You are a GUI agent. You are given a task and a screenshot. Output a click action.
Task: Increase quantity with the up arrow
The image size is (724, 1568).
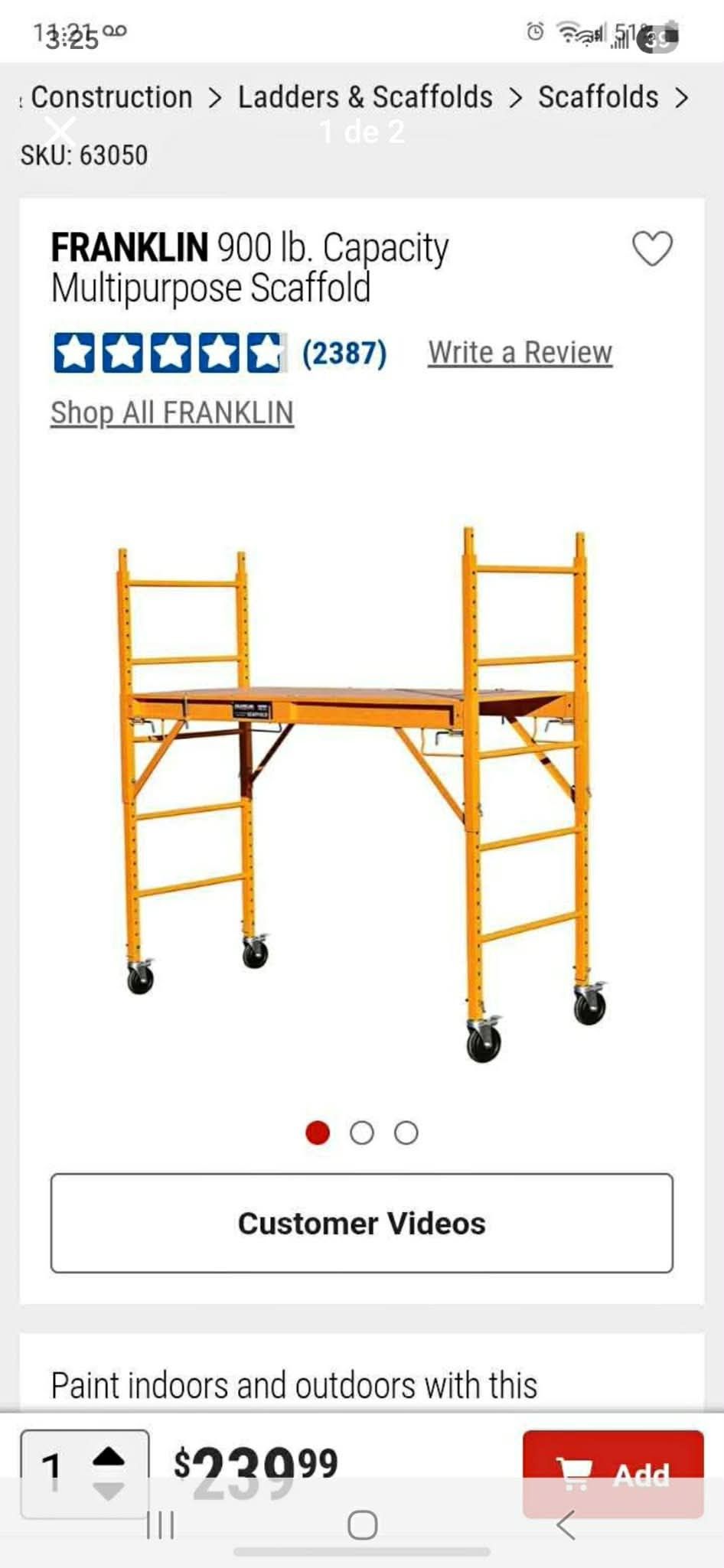[x=109, y=1456]
